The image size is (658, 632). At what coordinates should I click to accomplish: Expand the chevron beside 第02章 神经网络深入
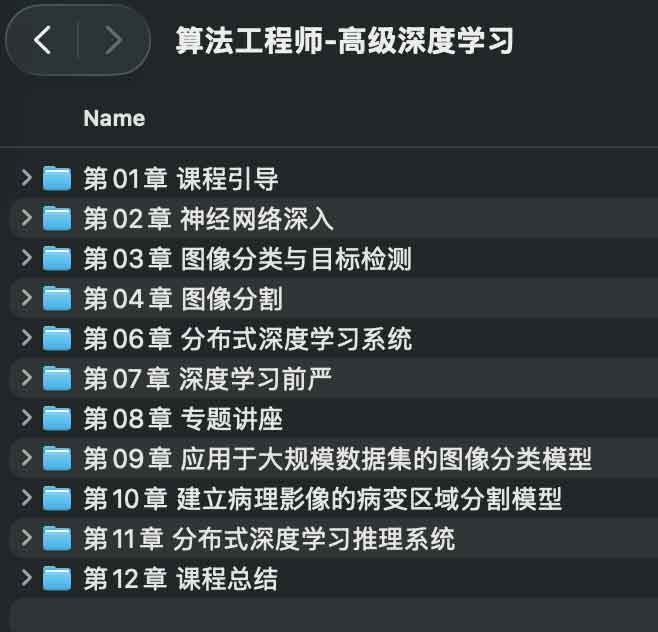point(26,220)
